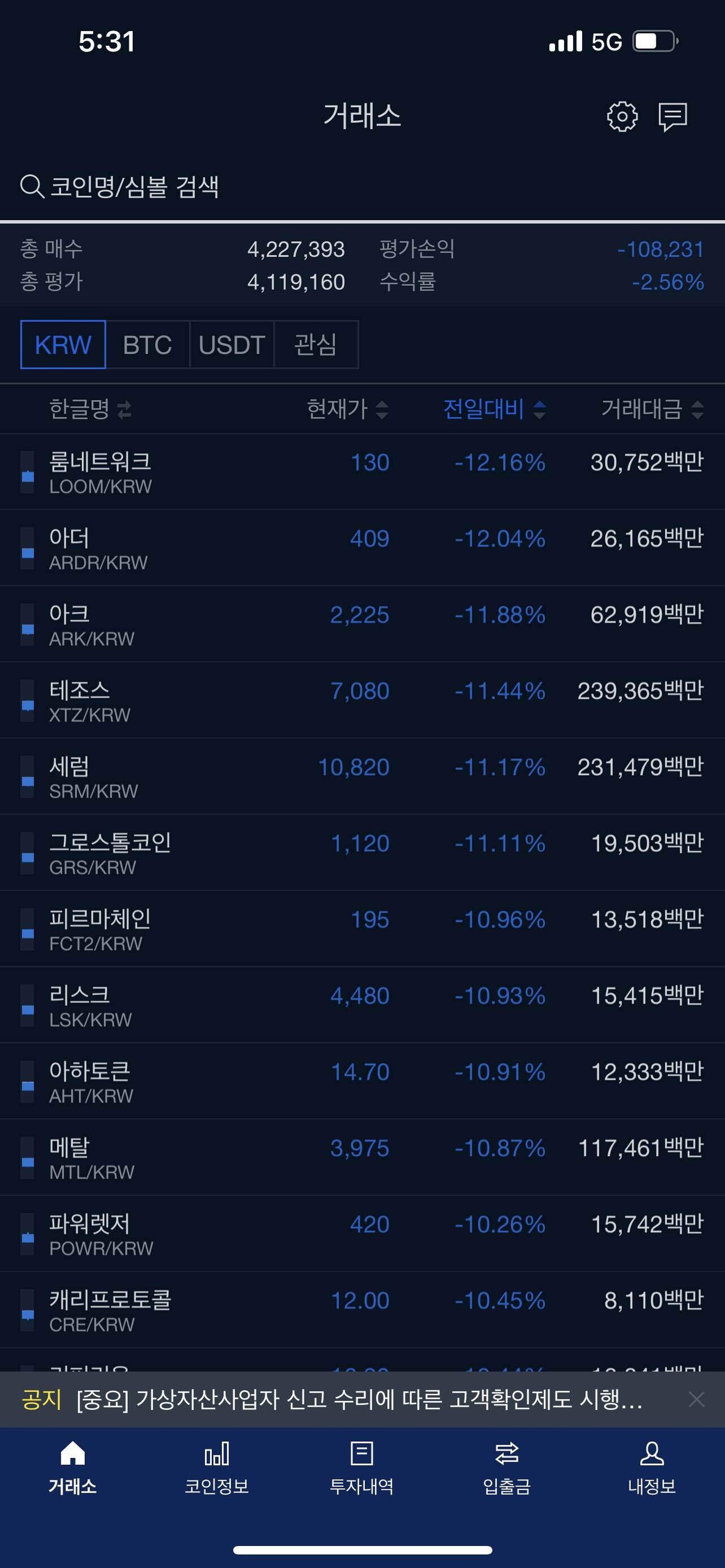Toggle the 한글명 name display
725x1568 pixels.
point(89,409)
